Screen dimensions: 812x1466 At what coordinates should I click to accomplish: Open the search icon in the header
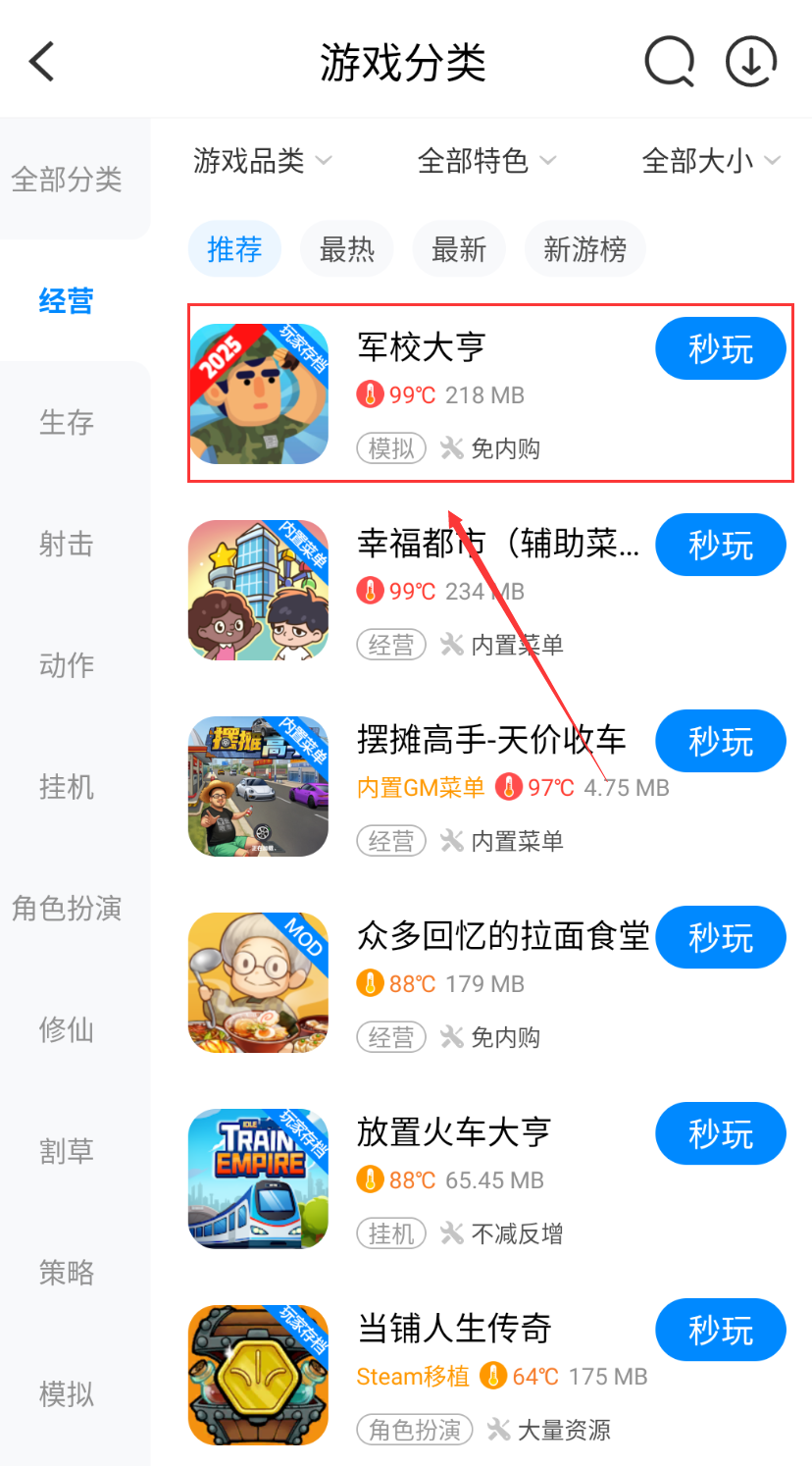point(669,62)
